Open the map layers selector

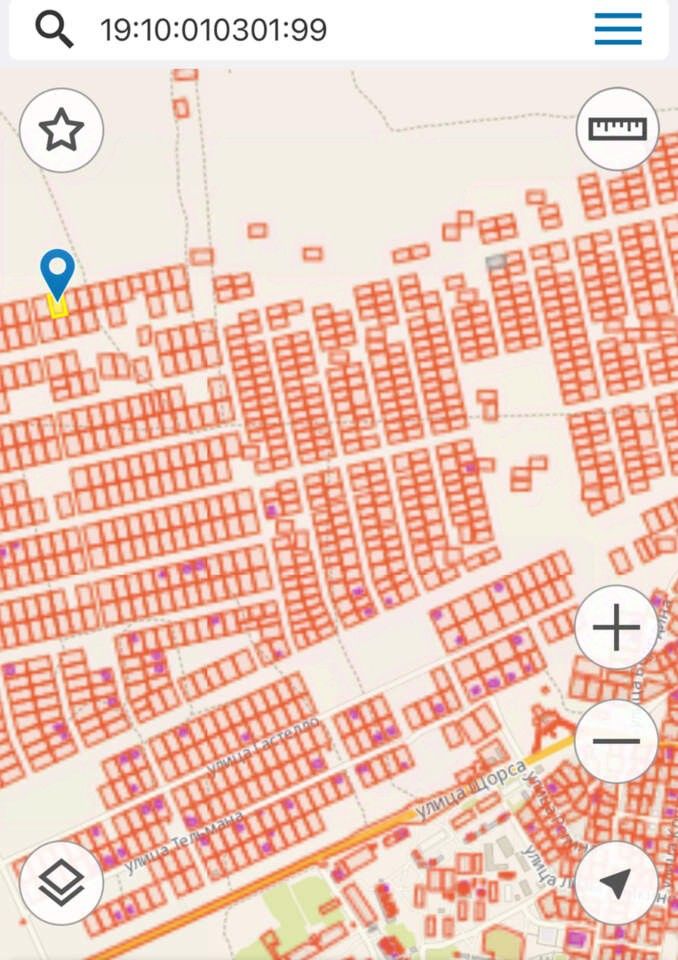point(61,883)
